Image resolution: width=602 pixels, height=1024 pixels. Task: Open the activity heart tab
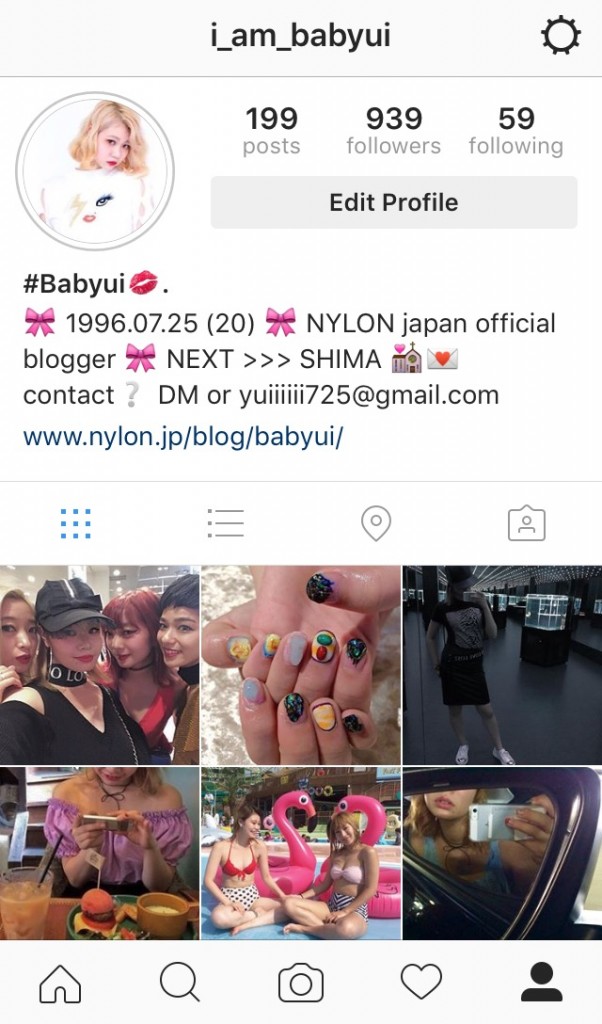[421, 983]
